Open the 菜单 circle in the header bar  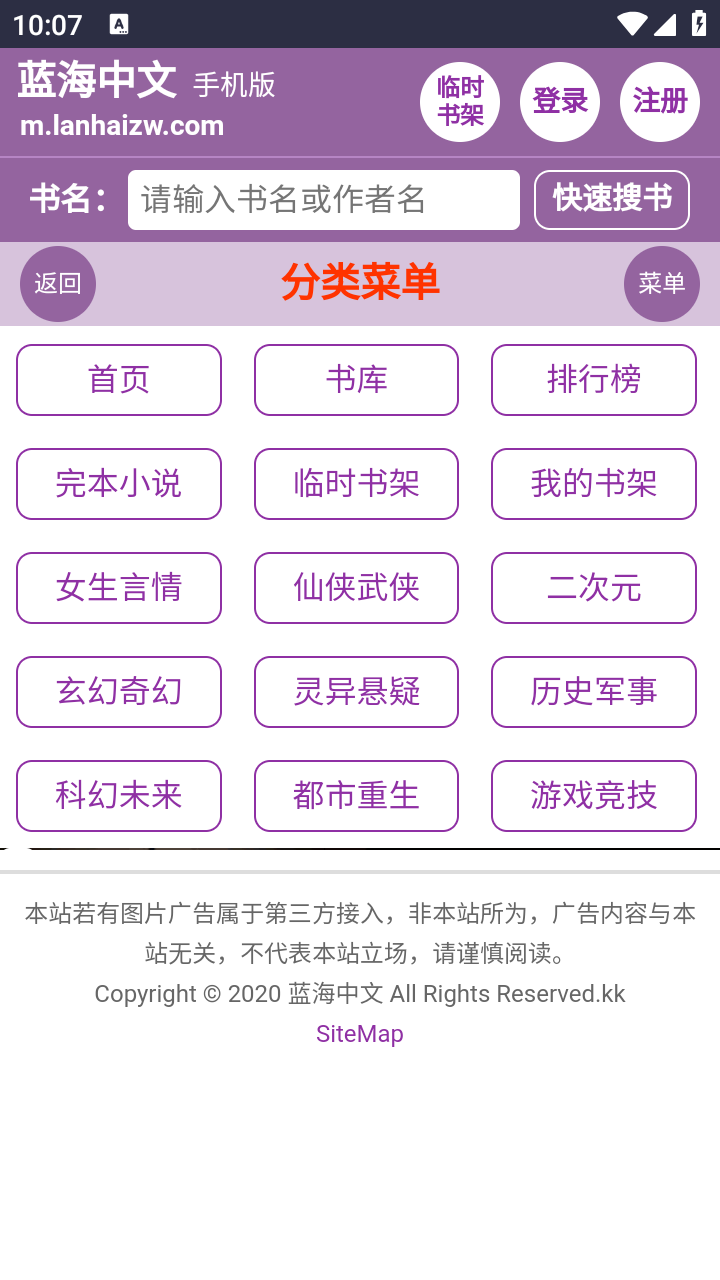[x=662, y=284]
